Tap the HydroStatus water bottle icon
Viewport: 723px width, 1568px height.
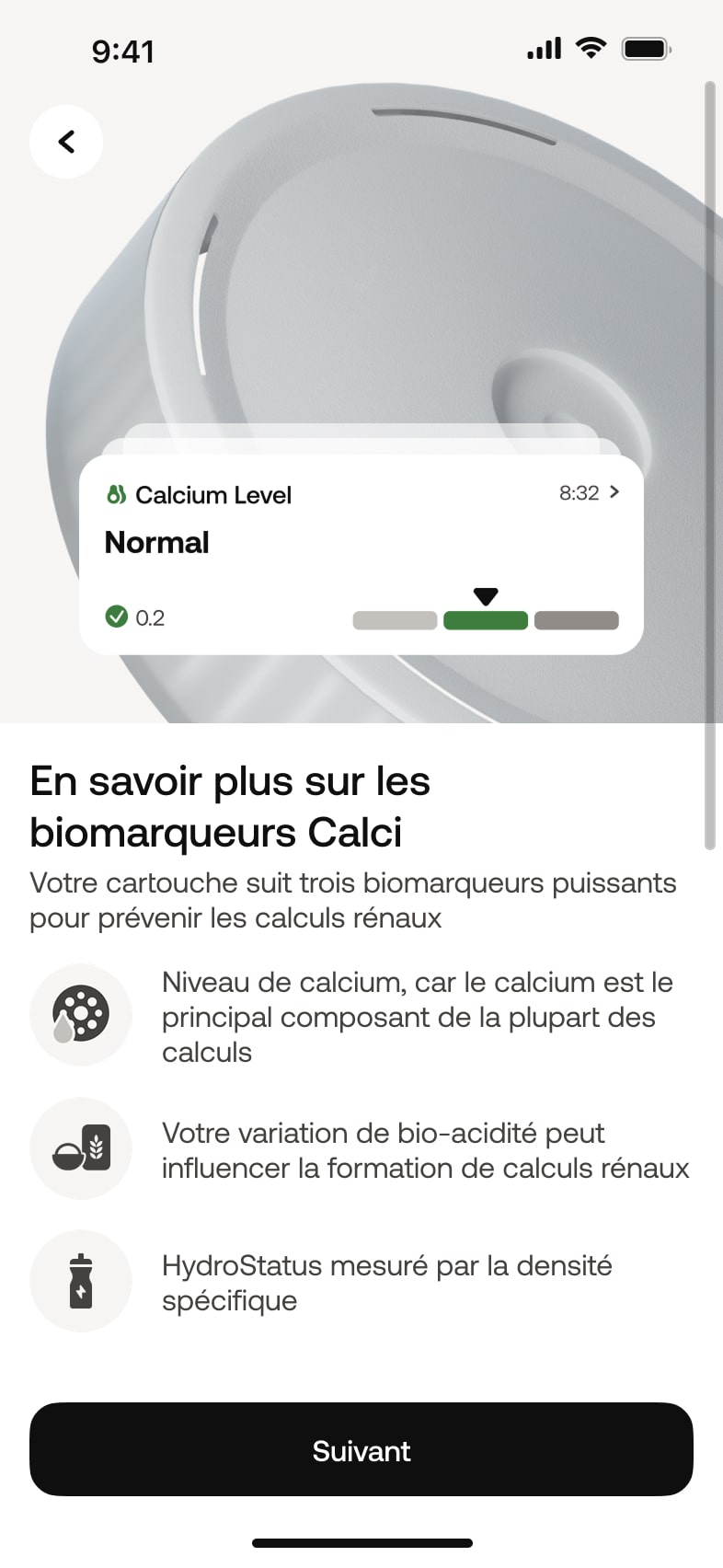[x=81, y=1280]
